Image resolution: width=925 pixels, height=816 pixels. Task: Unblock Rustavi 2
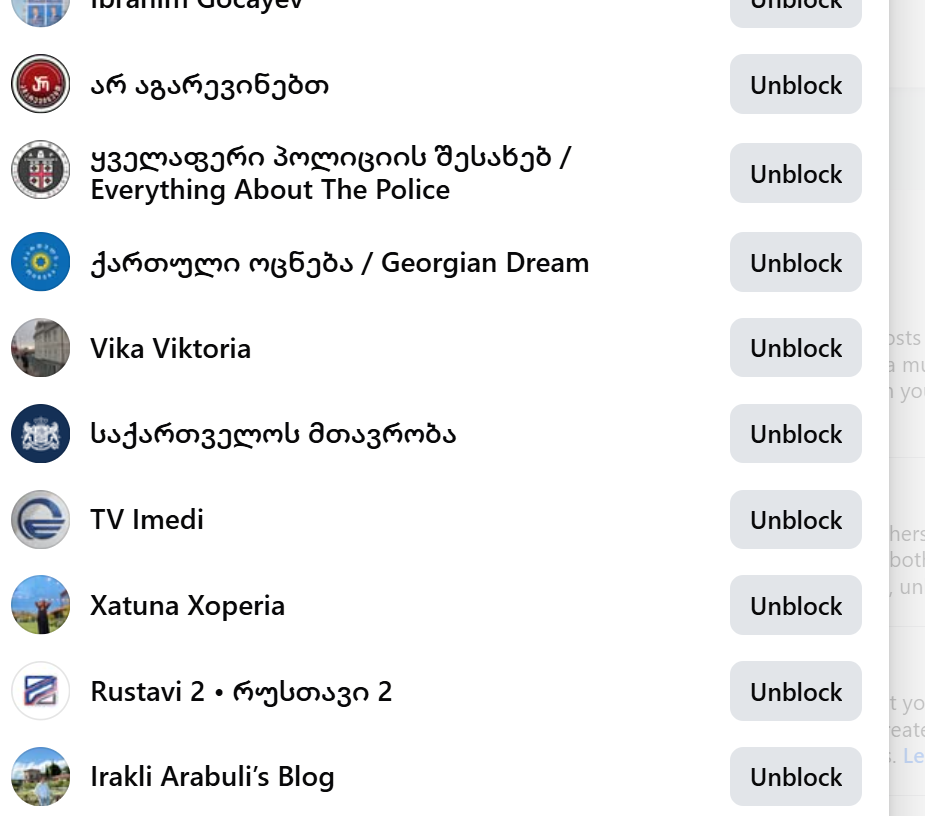(795, 692)
